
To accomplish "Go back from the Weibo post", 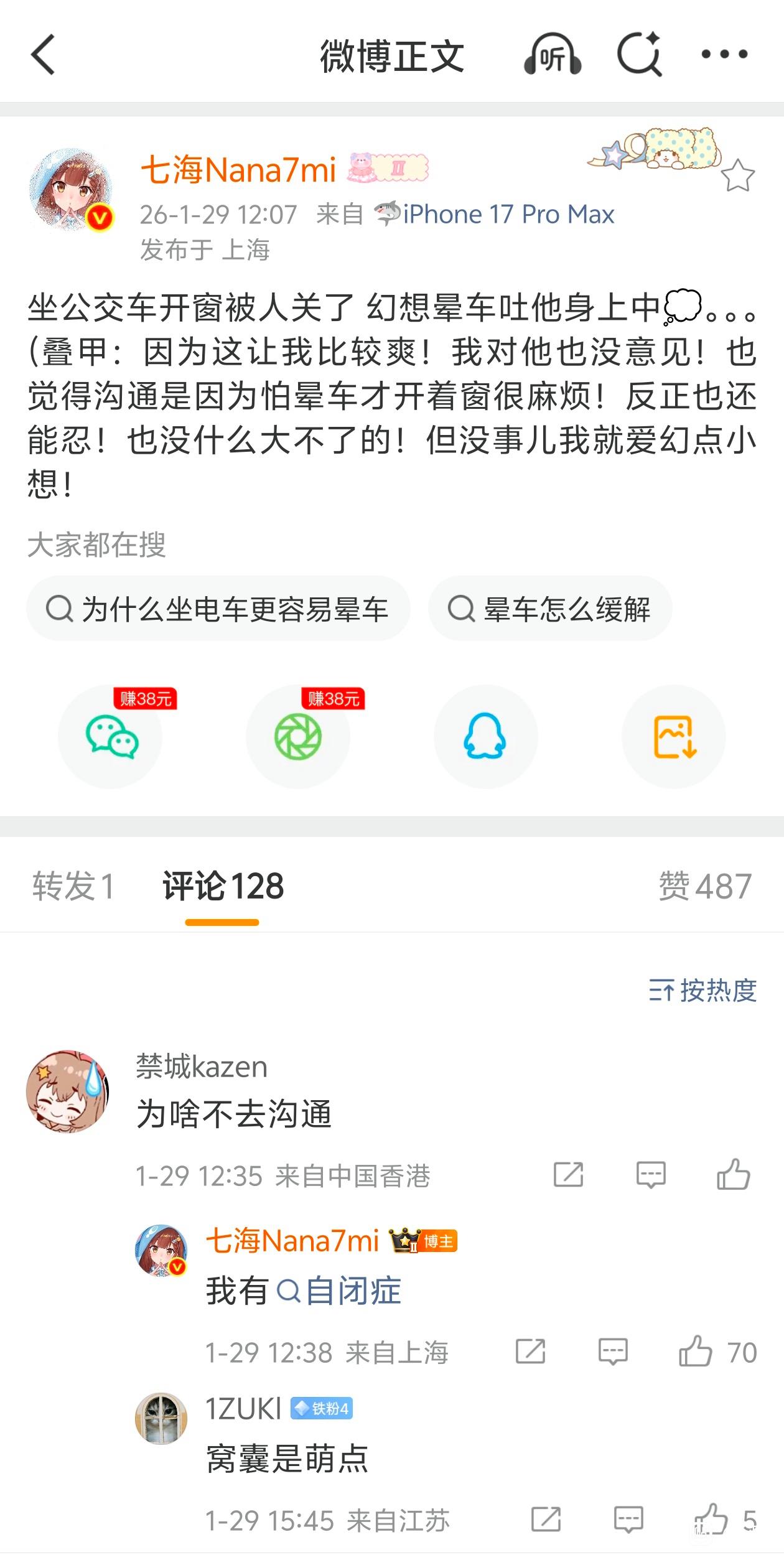I will [44, 55].
